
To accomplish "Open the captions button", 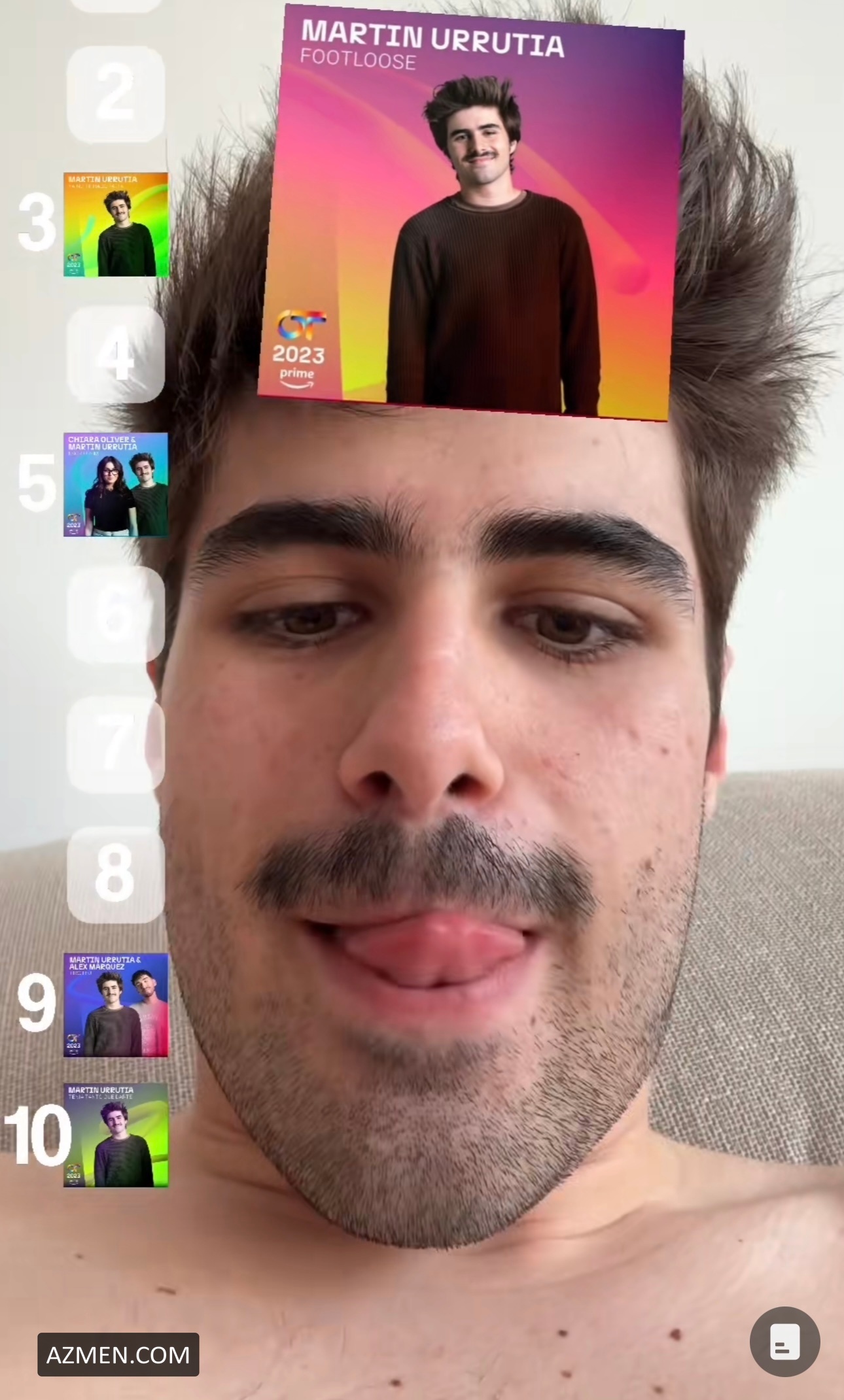I will pos(784,1341).
